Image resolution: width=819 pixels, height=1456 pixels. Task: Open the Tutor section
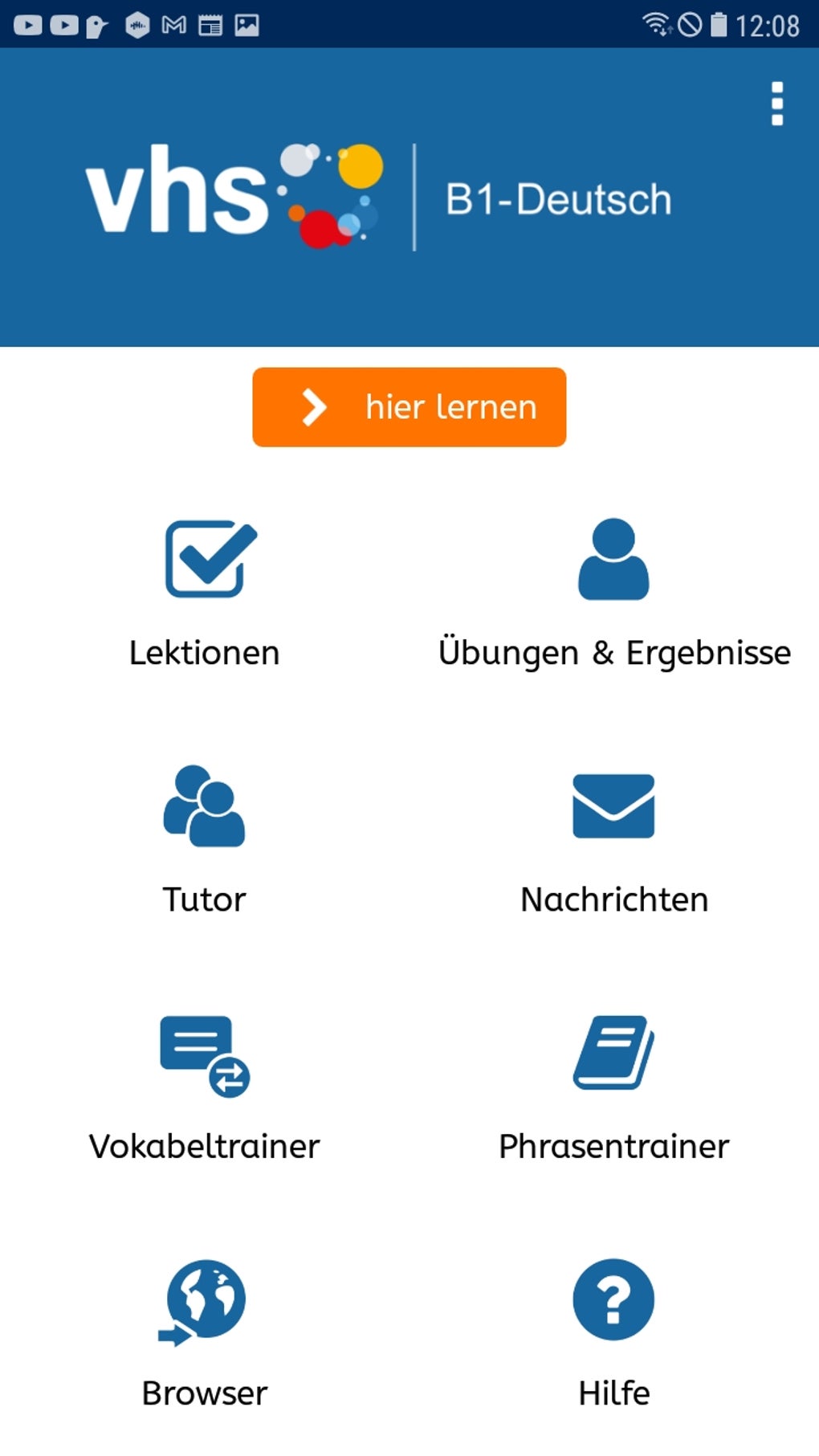(205, 841)
